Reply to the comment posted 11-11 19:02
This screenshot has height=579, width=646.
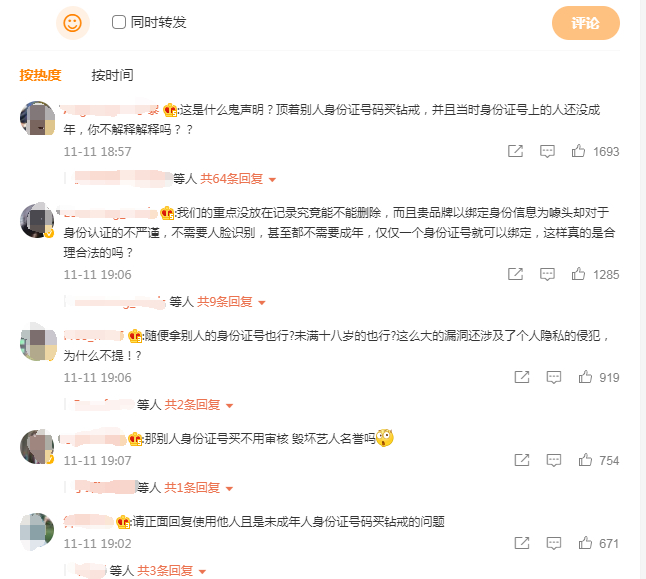click(554, 543)
